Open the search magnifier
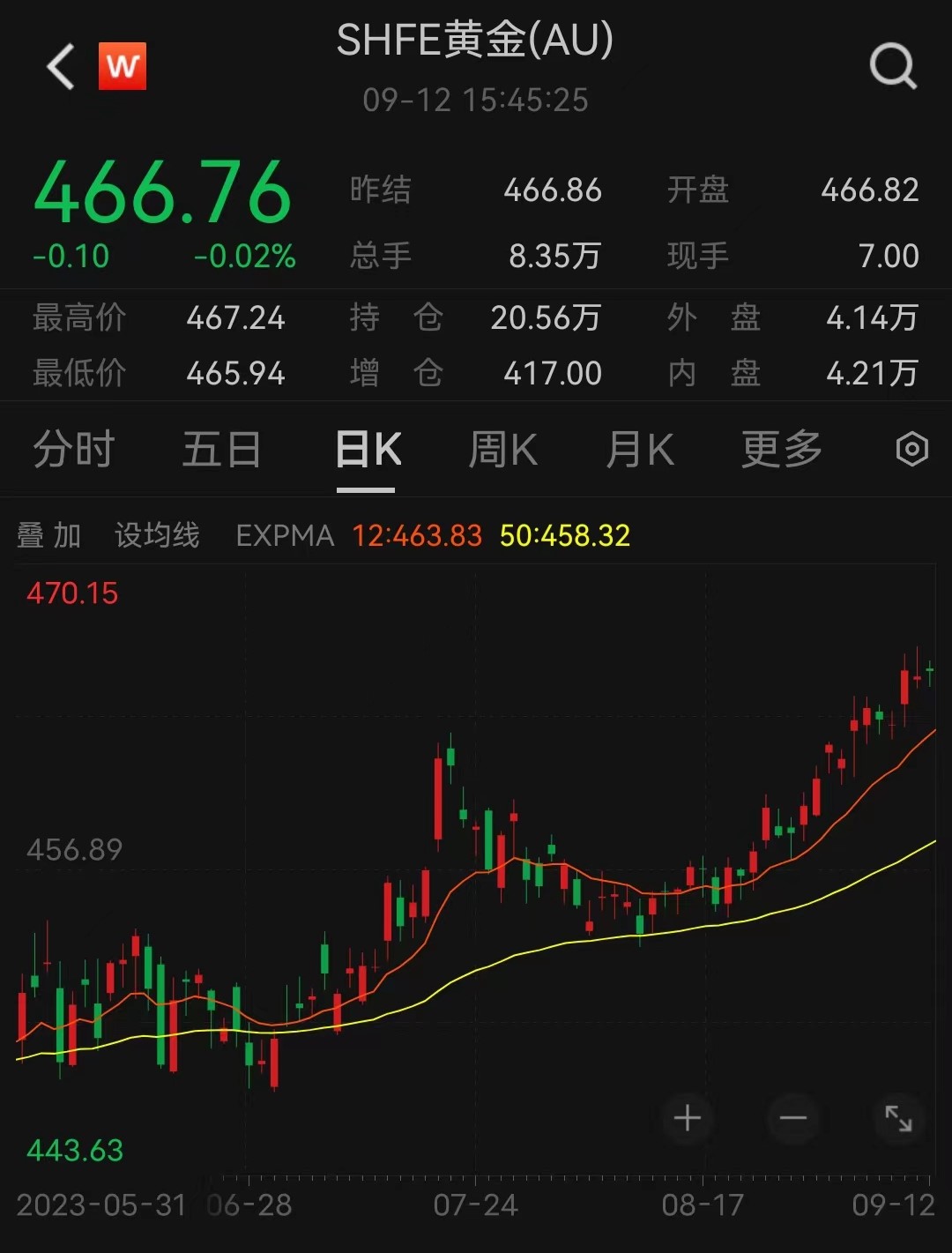The width and height of the screenshot is (952, 1253). [x=893, y=67]
